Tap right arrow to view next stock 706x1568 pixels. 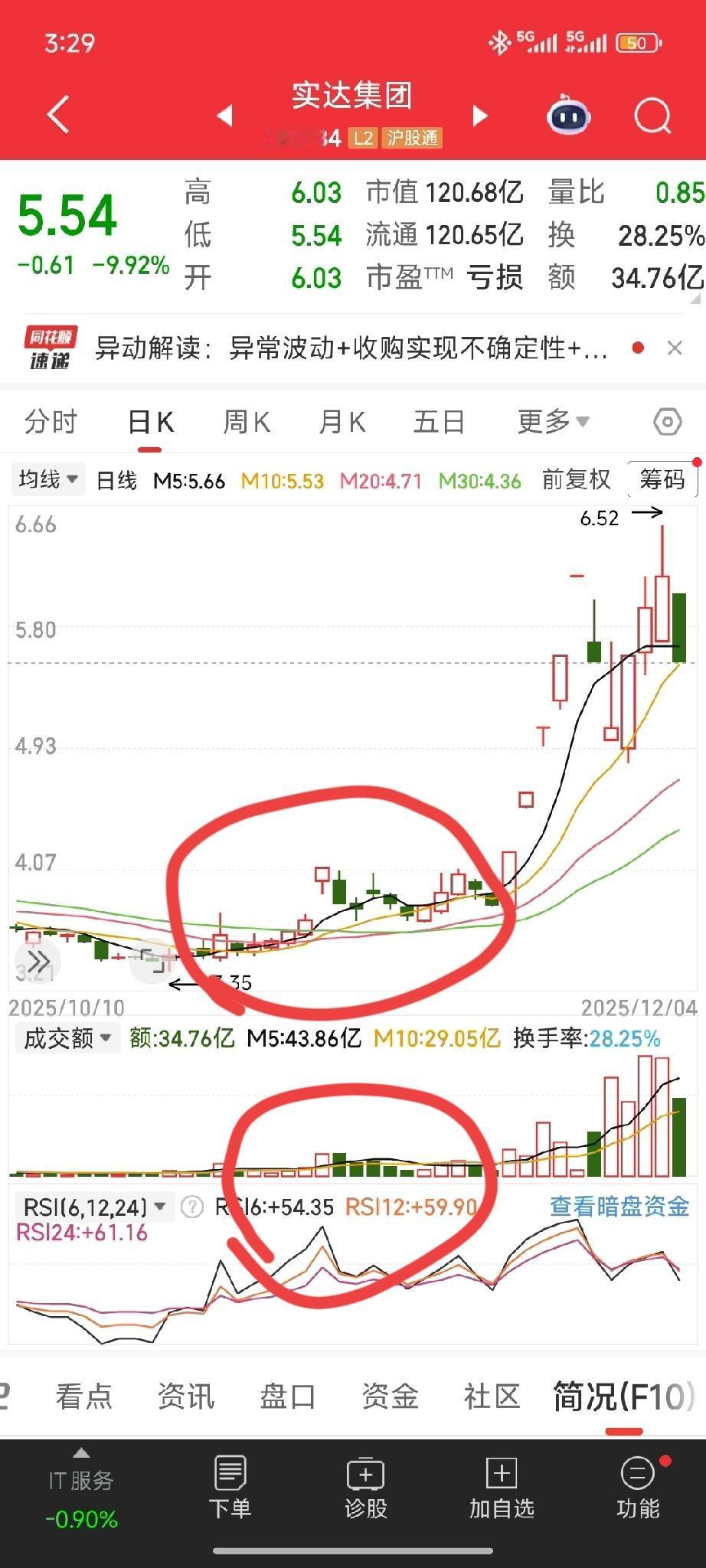[x=479, y=116]
